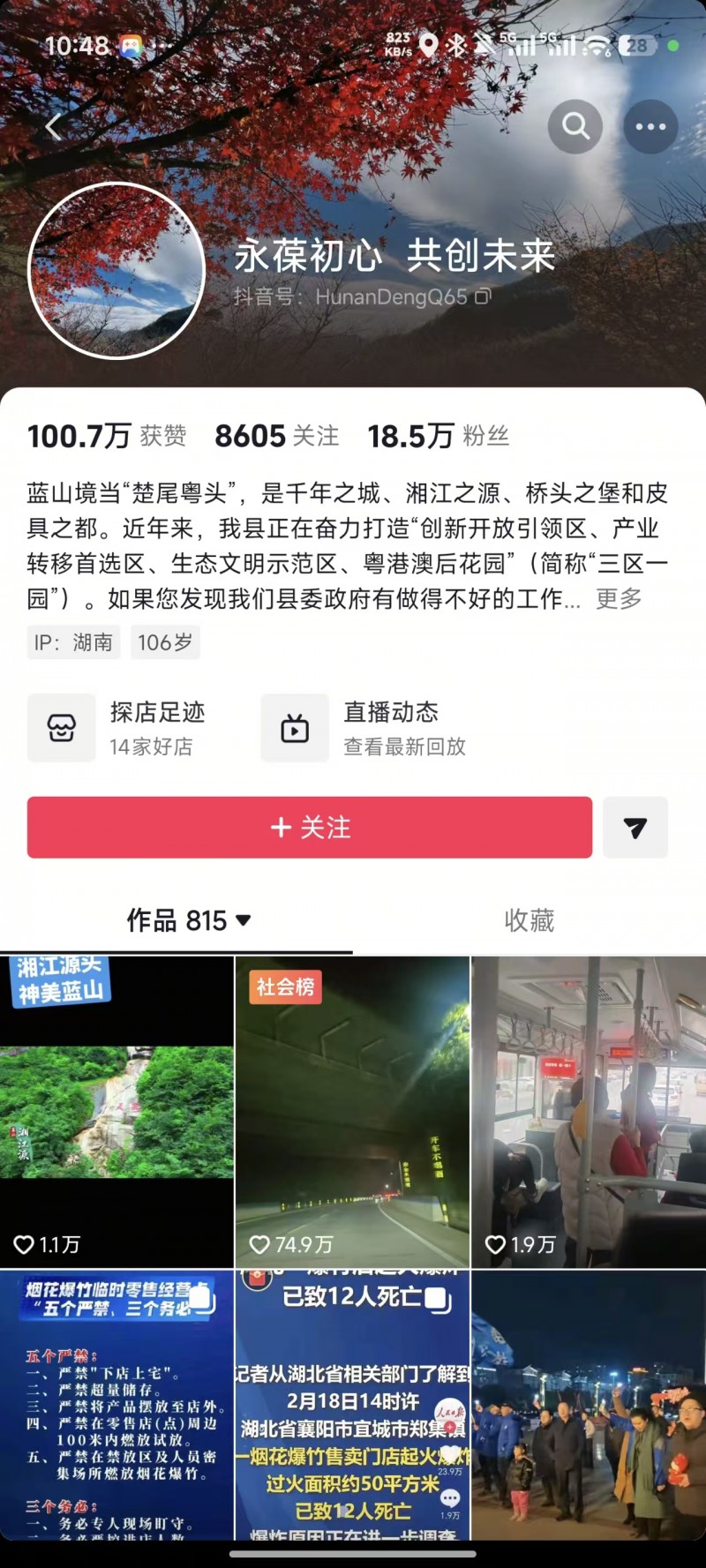Like the tunnel video with 74.9万 likes

click(x=259, y=1244)
